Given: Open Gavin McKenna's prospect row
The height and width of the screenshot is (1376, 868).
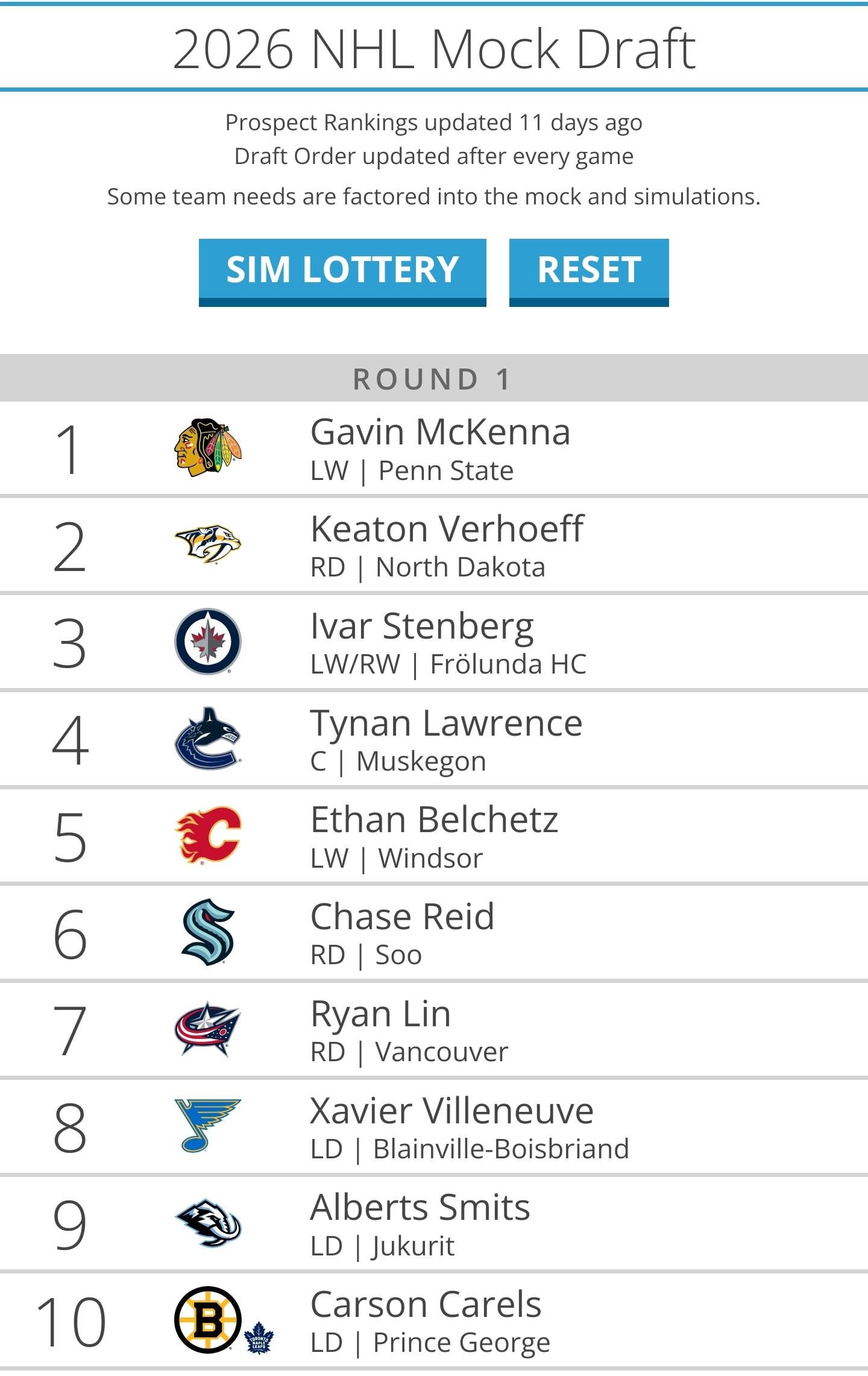Looking at the screenshot, I should click(x=440, y=449).
